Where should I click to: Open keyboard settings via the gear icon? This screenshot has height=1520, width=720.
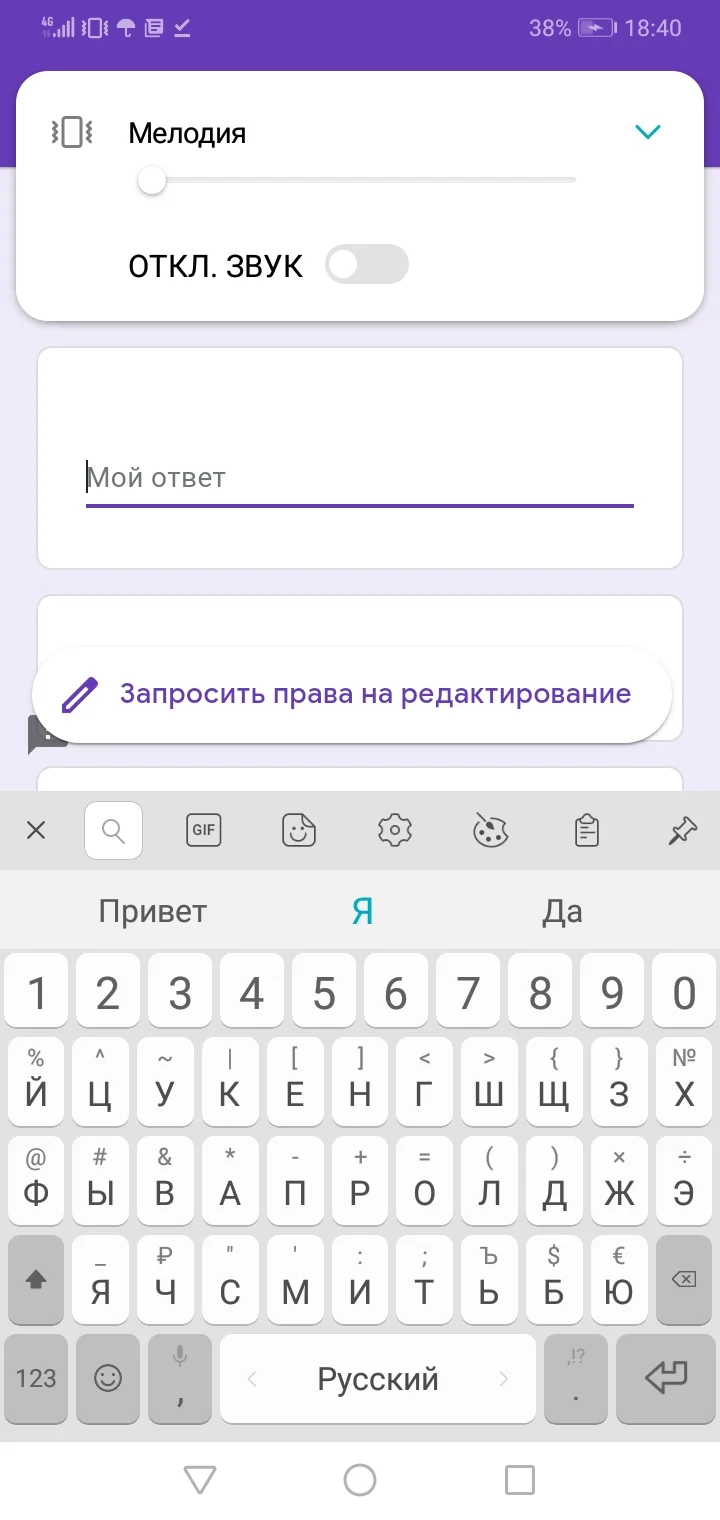click(395, 830)
